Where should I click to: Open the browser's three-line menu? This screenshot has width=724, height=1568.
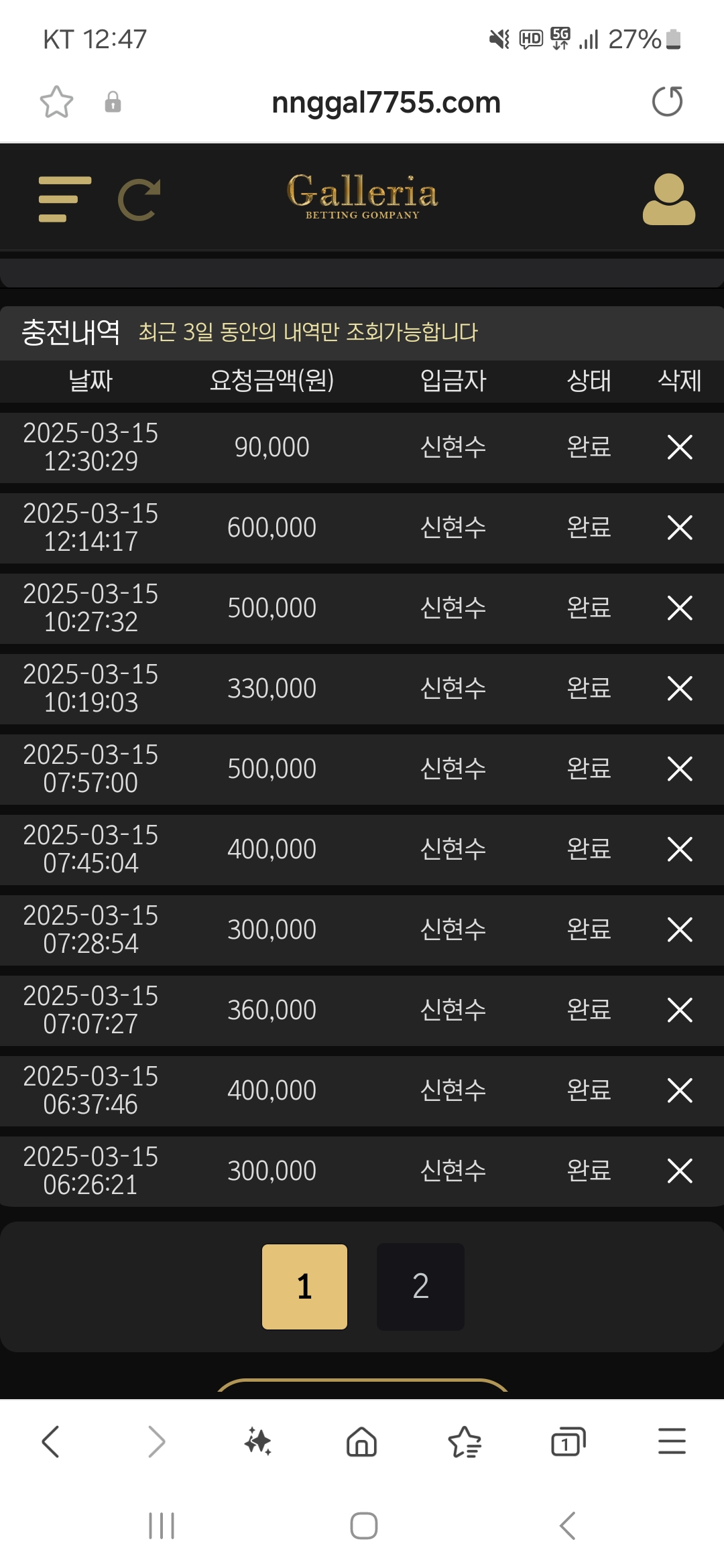point(672,1441)
